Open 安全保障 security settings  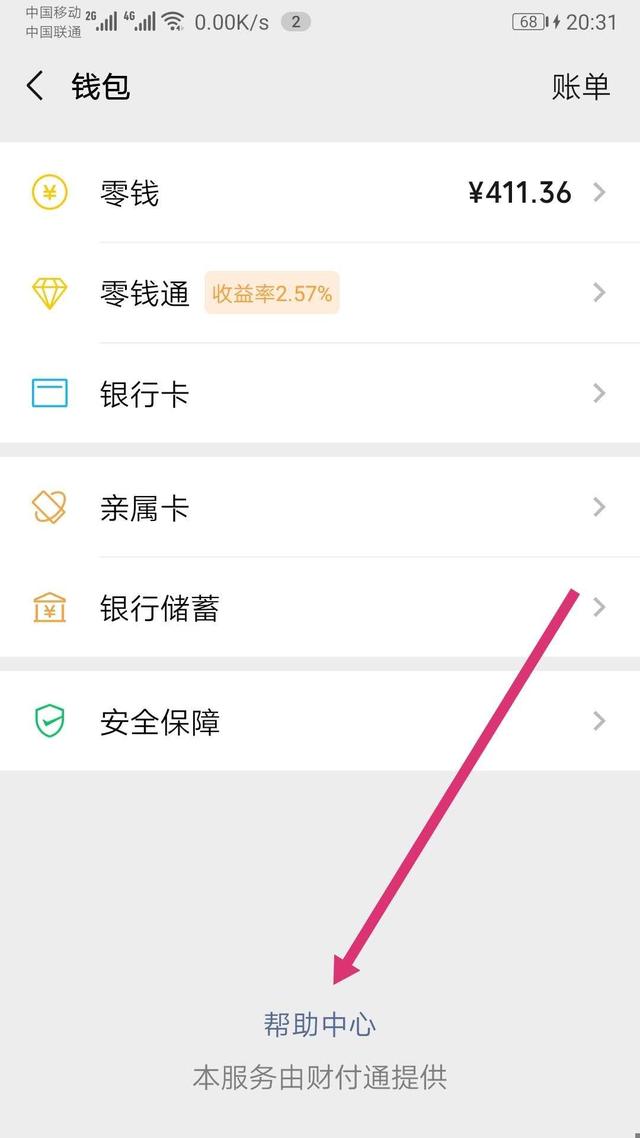pos(320,721)
